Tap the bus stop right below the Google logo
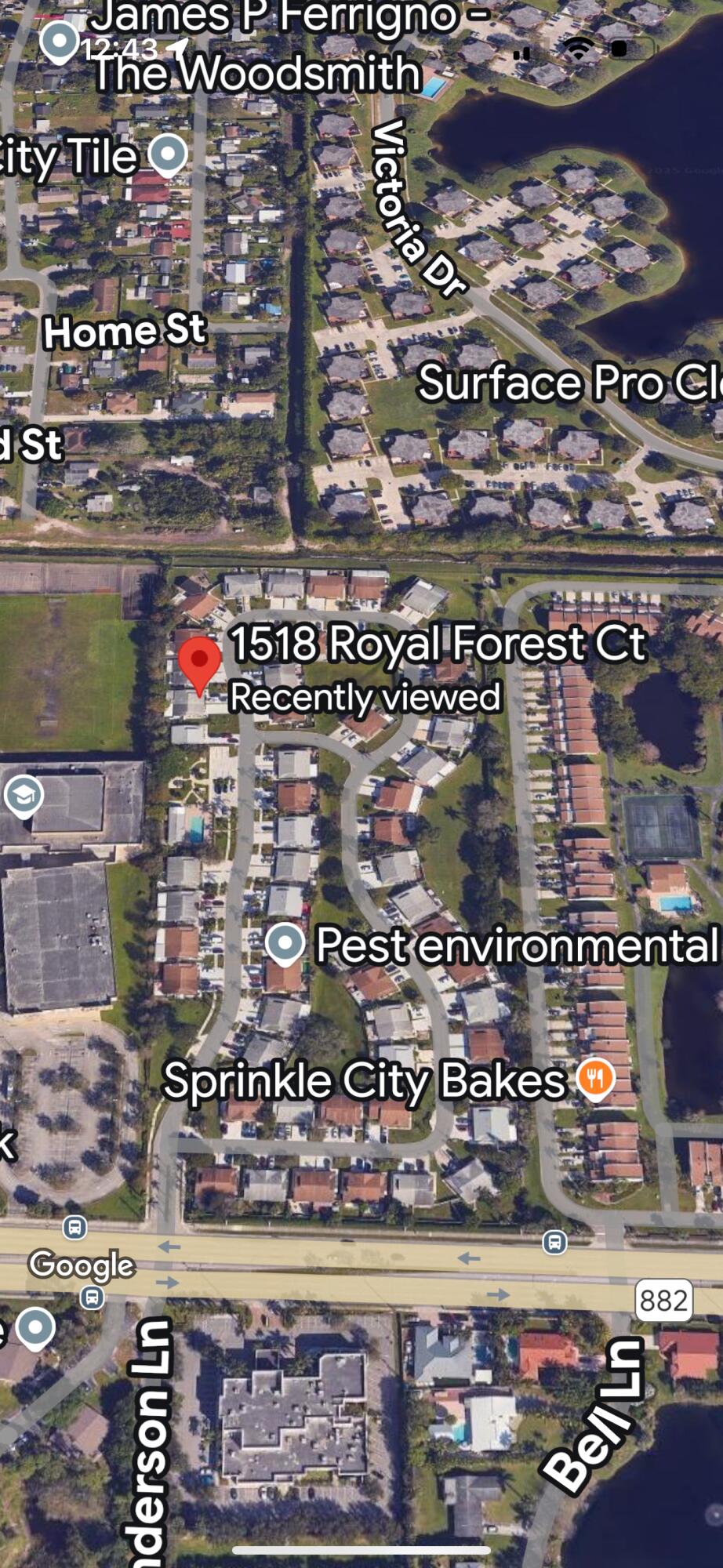This screenshot has height=1568, width=723. pos(93,1297)
